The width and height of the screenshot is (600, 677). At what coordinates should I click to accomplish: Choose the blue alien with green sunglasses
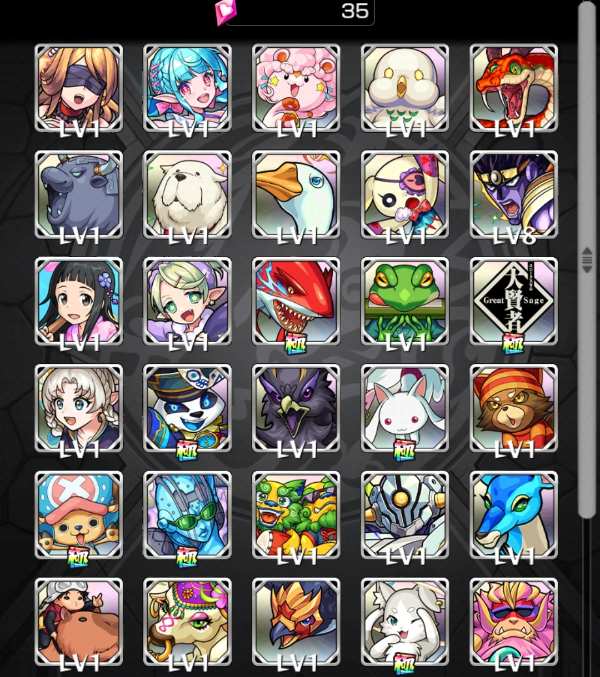coord(187,515)
